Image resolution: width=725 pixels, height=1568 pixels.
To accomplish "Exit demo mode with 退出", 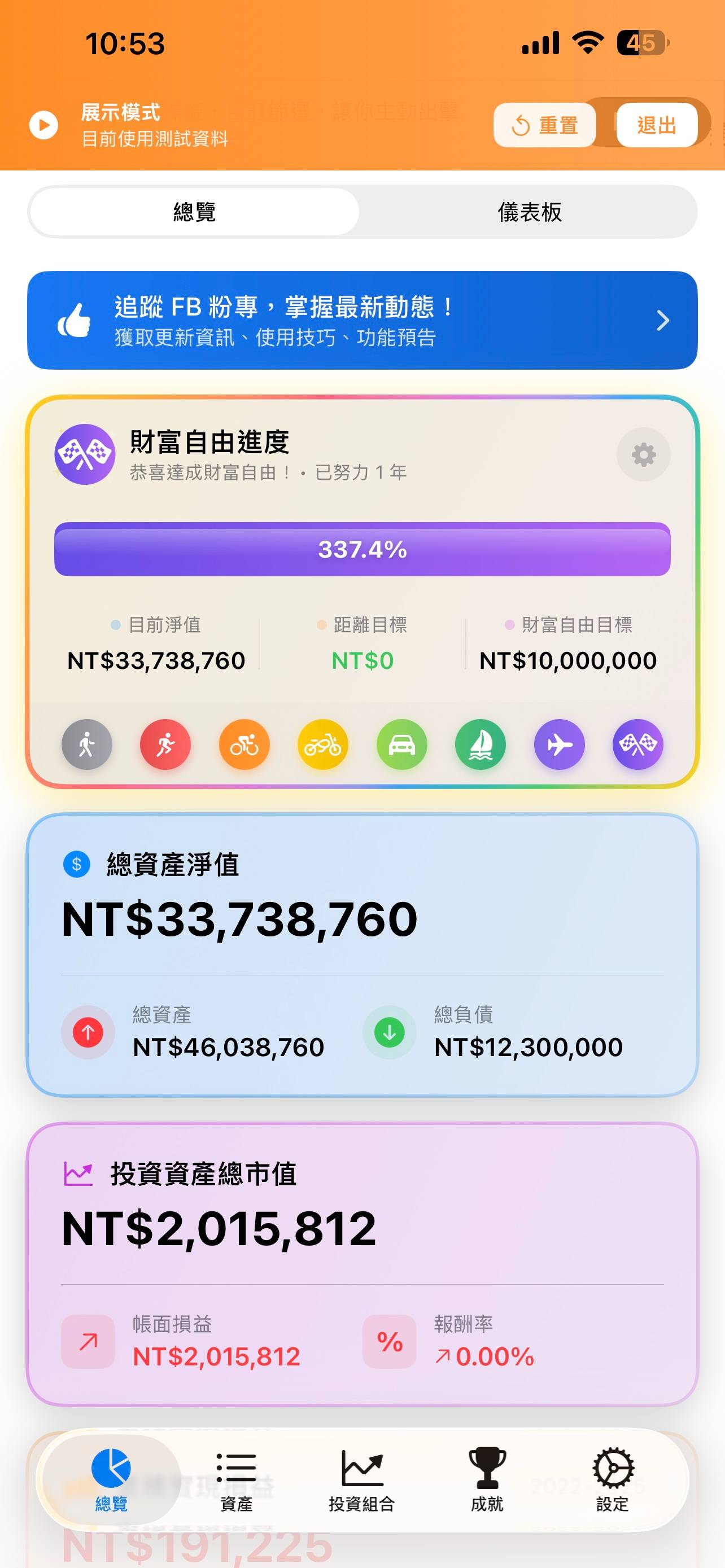I will point(656,125).
